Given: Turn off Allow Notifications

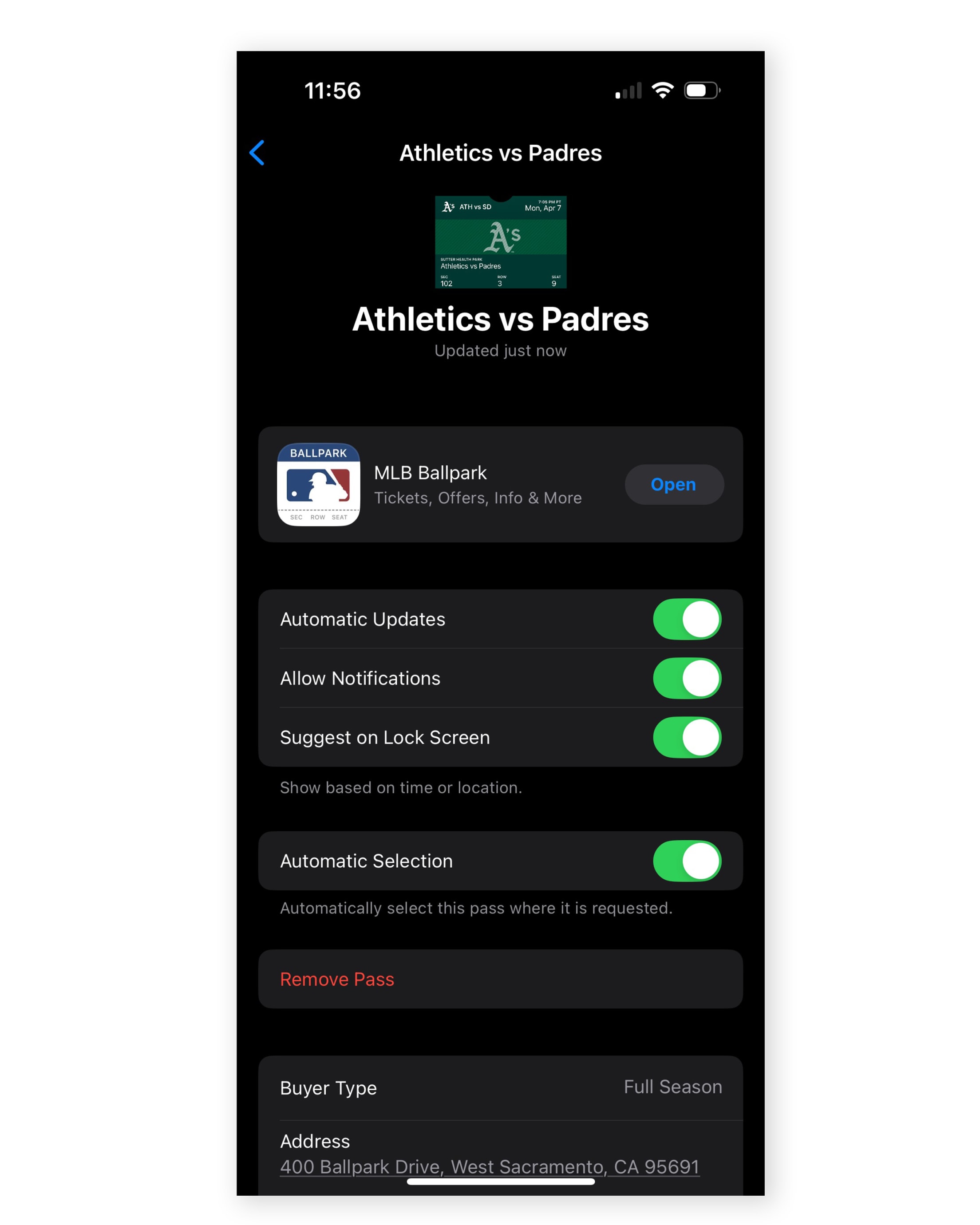Looking at the screenshot, I should click(x=688, y=678).
